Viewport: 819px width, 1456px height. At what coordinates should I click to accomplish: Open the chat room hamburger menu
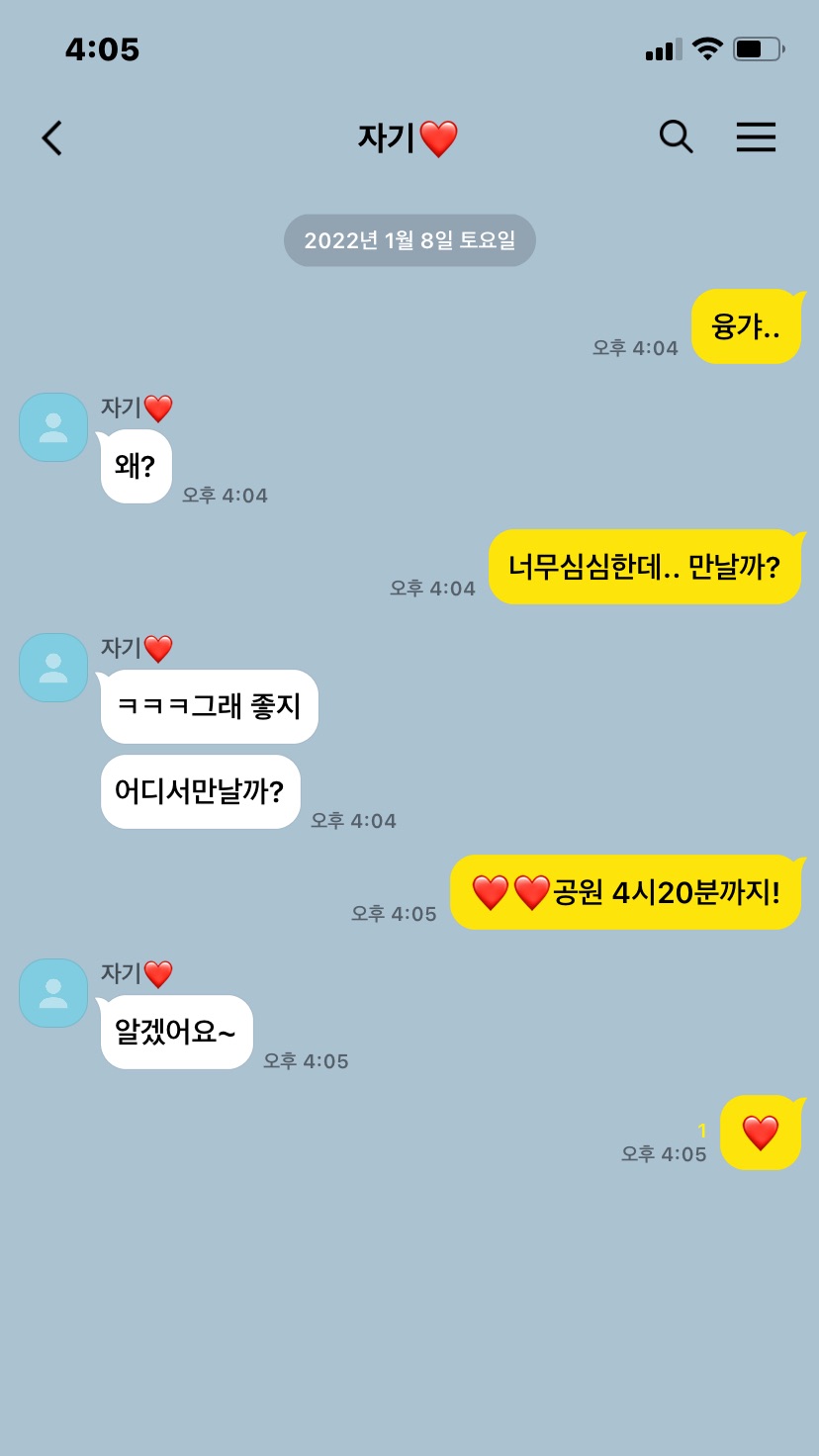[x=756, y=136]
